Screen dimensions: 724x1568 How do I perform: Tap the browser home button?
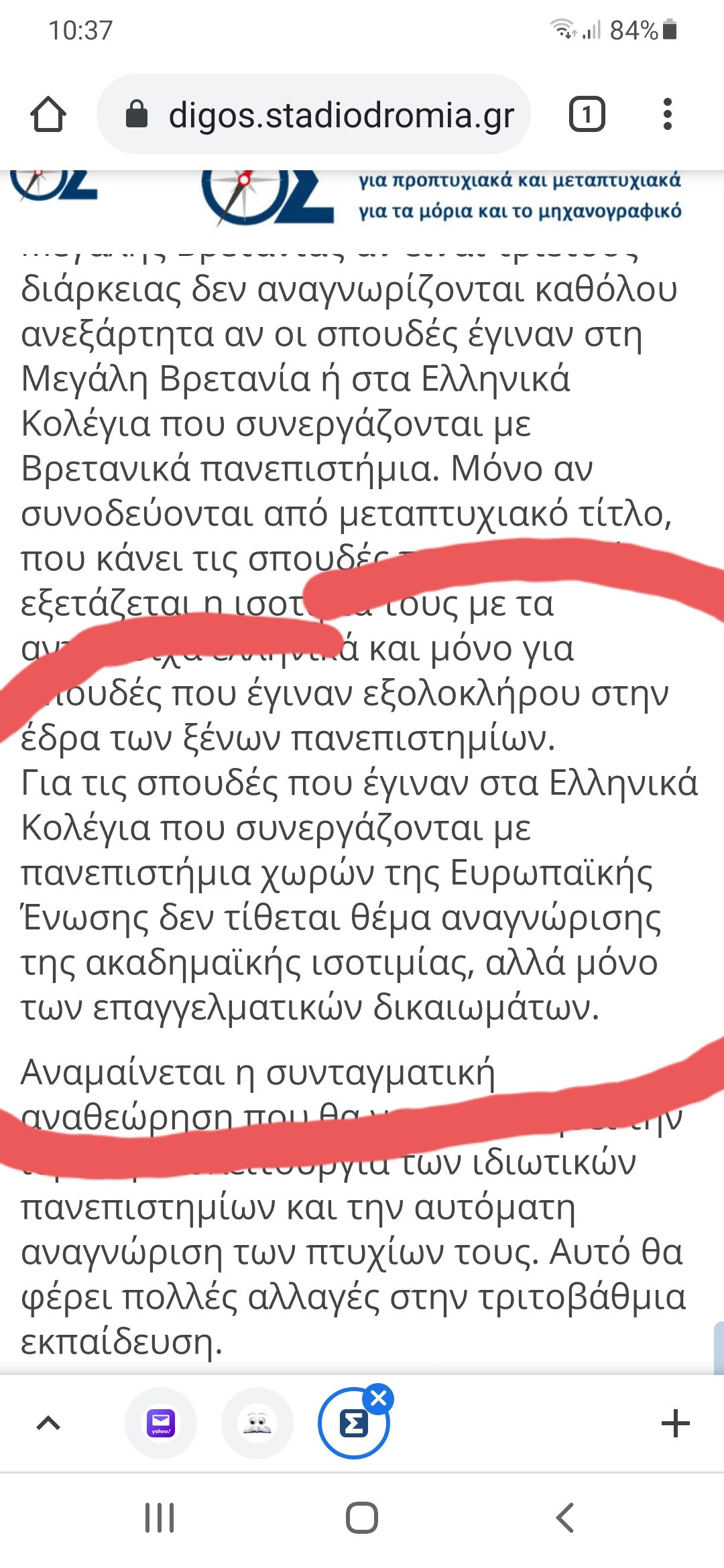click(x=48, y=114)
